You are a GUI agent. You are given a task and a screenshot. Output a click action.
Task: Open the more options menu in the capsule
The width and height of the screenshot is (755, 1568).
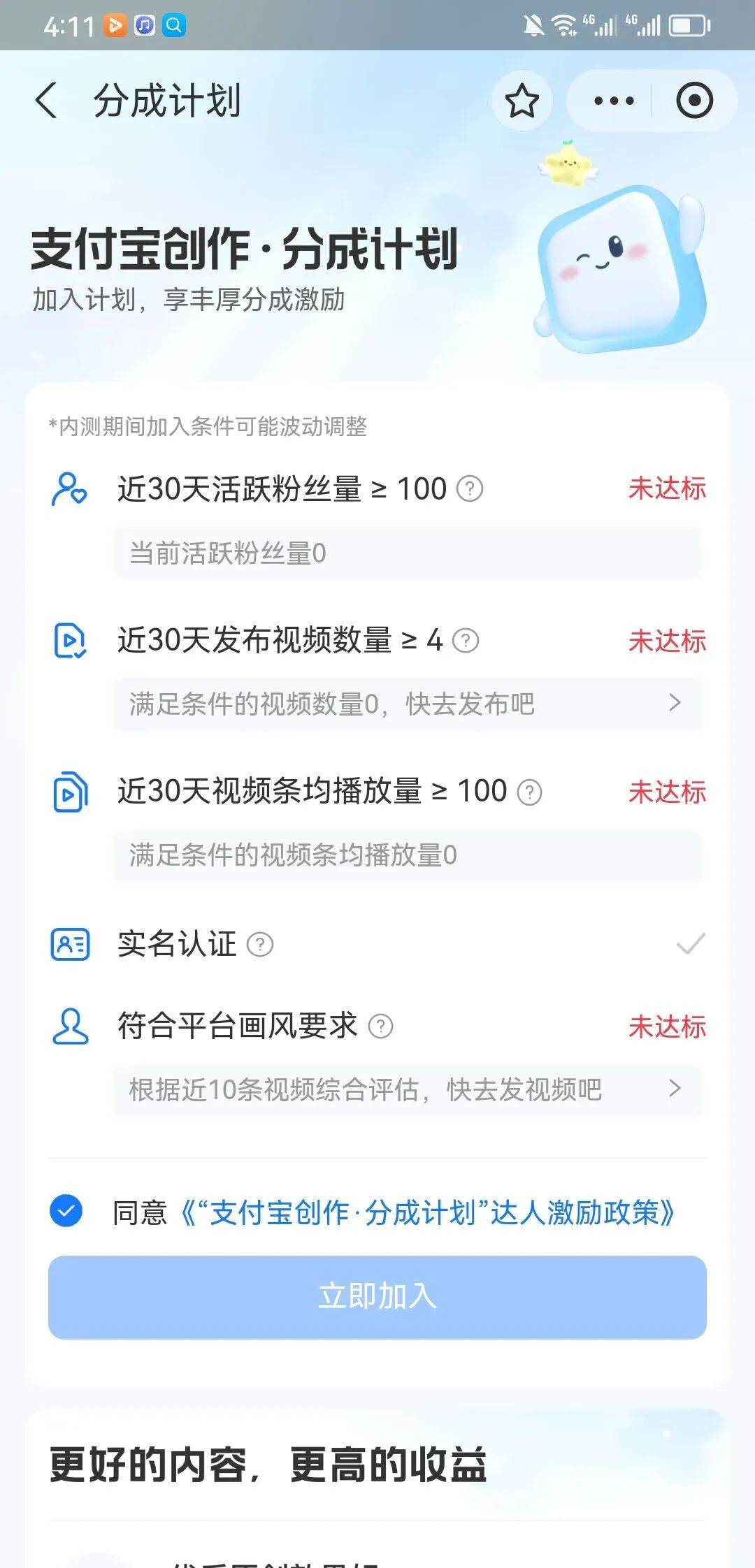(612, 101)
